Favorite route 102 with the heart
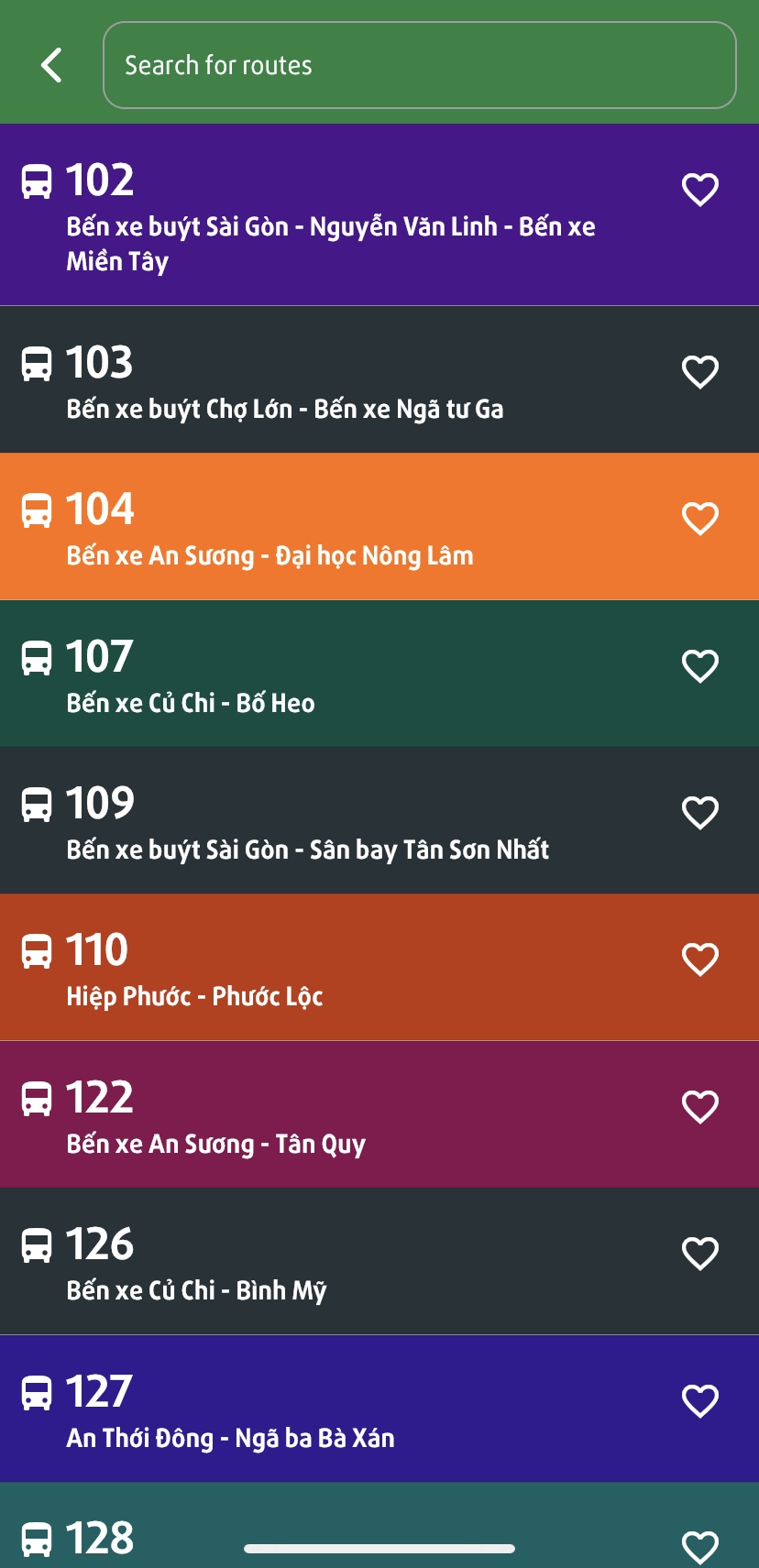Screen dimensions: 759x1568 click(x=699, y=190)
